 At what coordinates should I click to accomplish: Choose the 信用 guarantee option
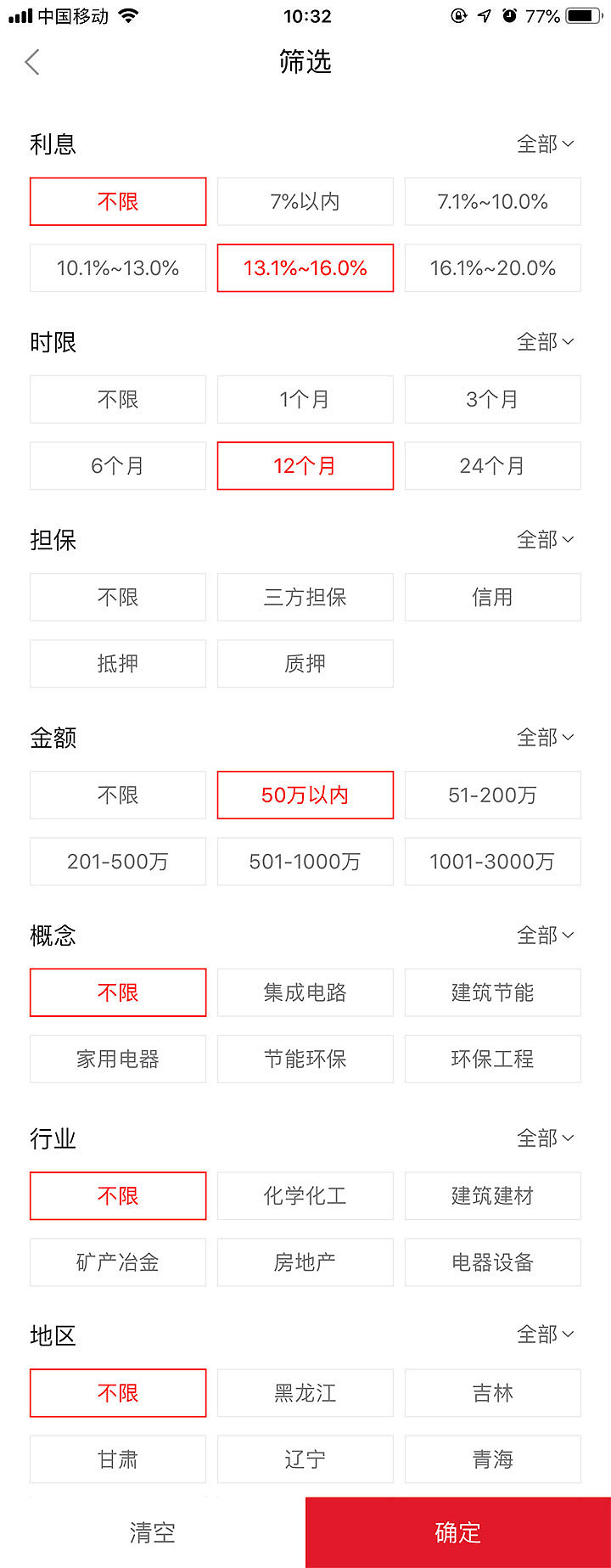click(492, 597)
